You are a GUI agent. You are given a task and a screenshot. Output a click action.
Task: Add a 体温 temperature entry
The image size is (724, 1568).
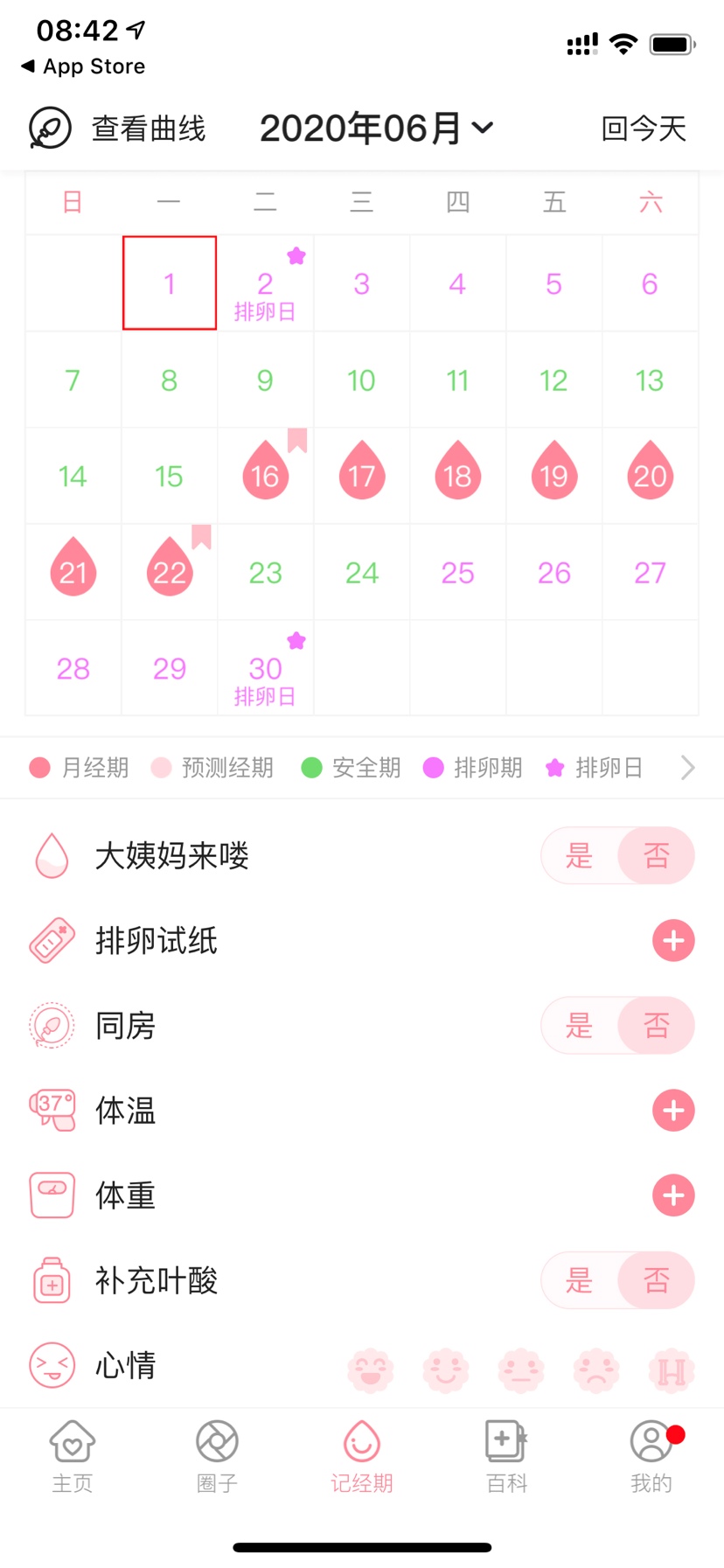pos(673,1111)
